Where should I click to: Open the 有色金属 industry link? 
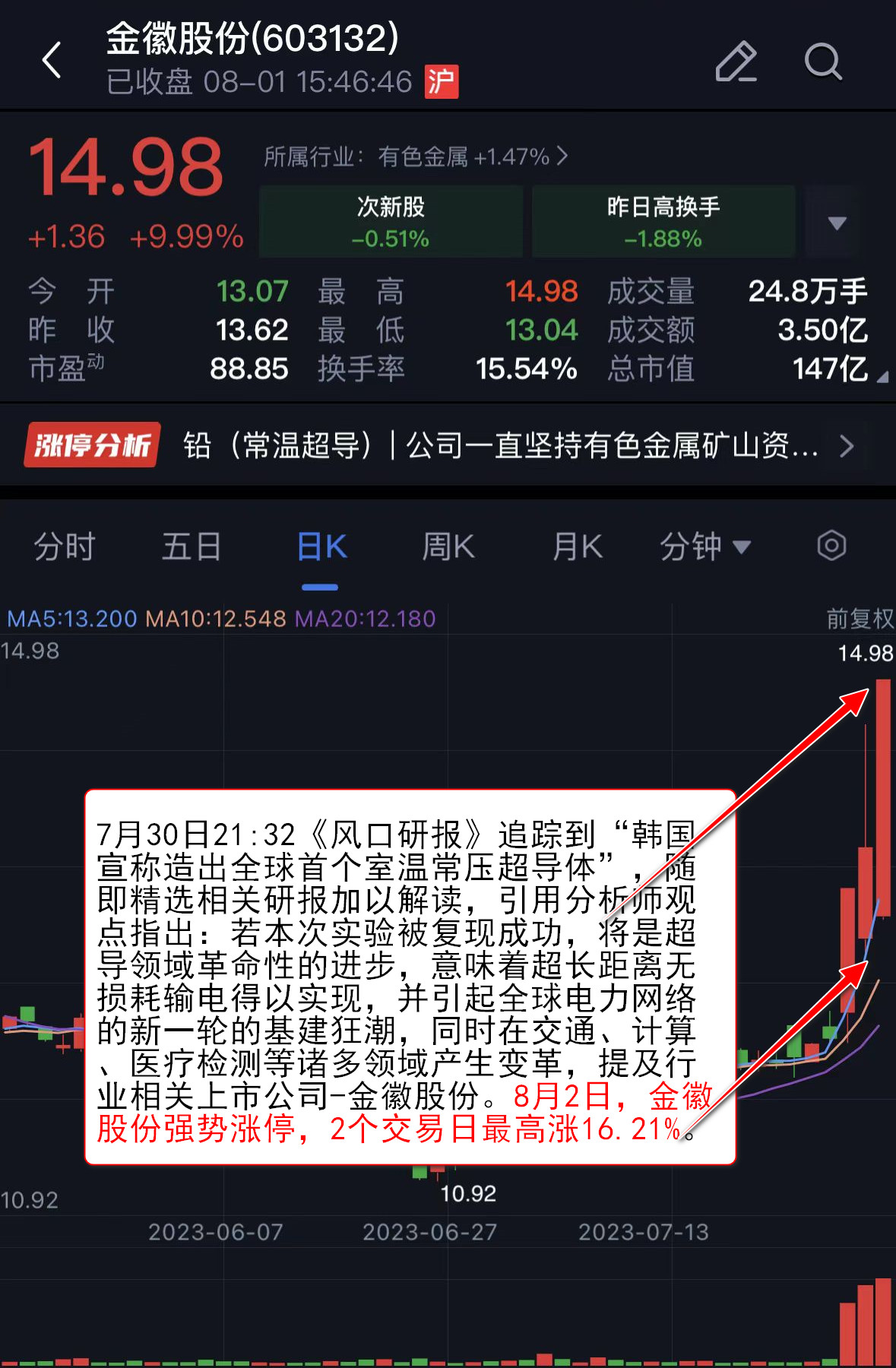416,157
